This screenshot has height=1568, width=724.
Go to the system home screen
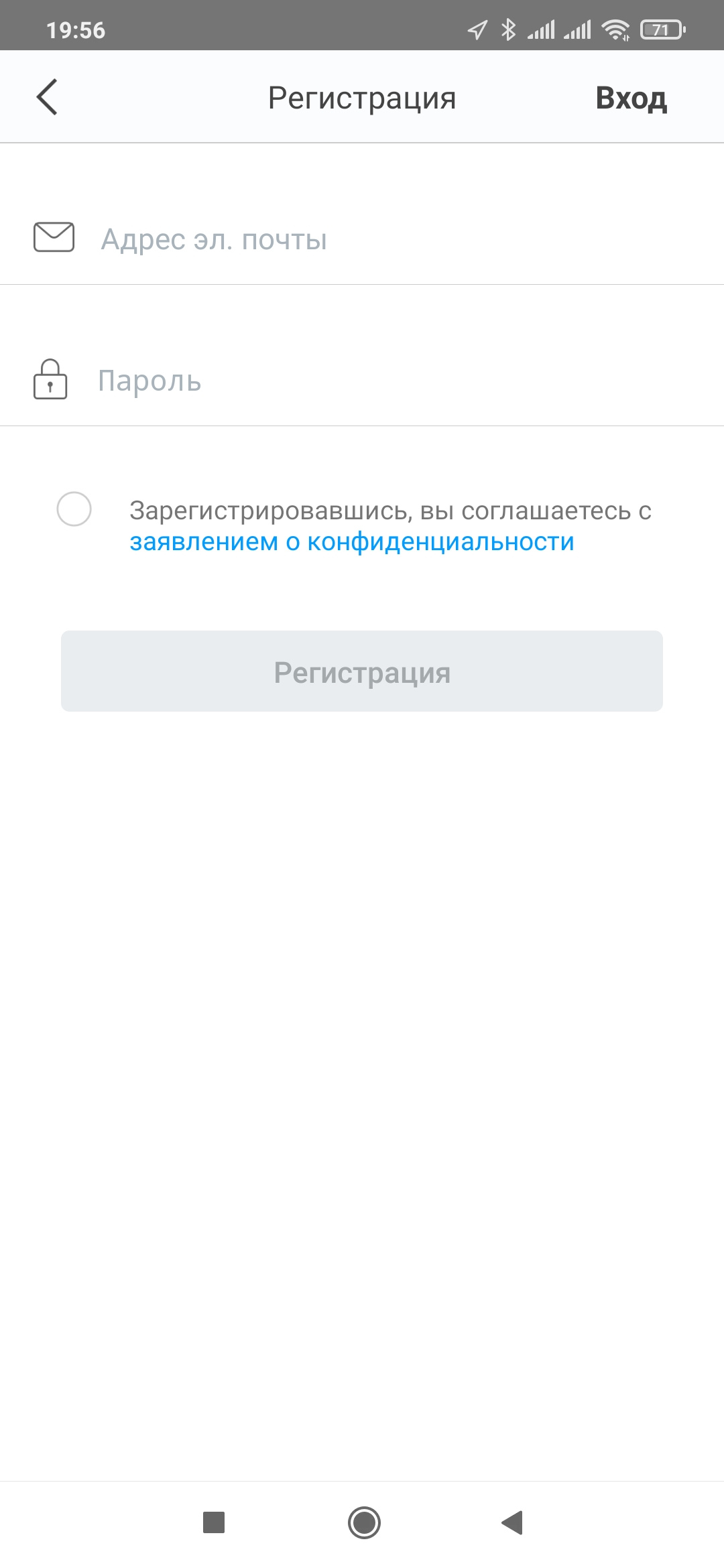364,1522
